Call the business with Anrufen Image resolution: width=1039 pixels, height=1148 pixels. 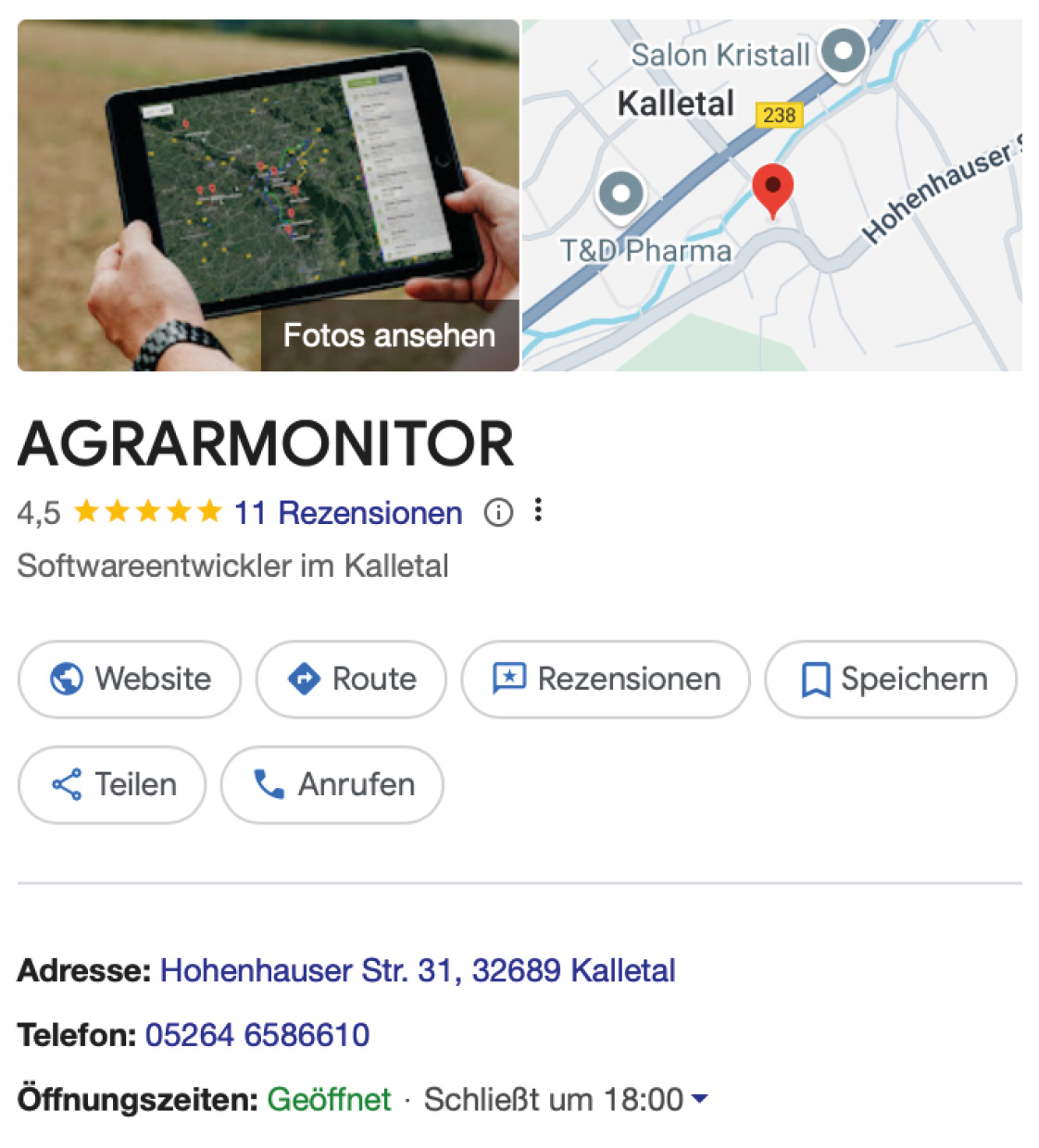332,784
